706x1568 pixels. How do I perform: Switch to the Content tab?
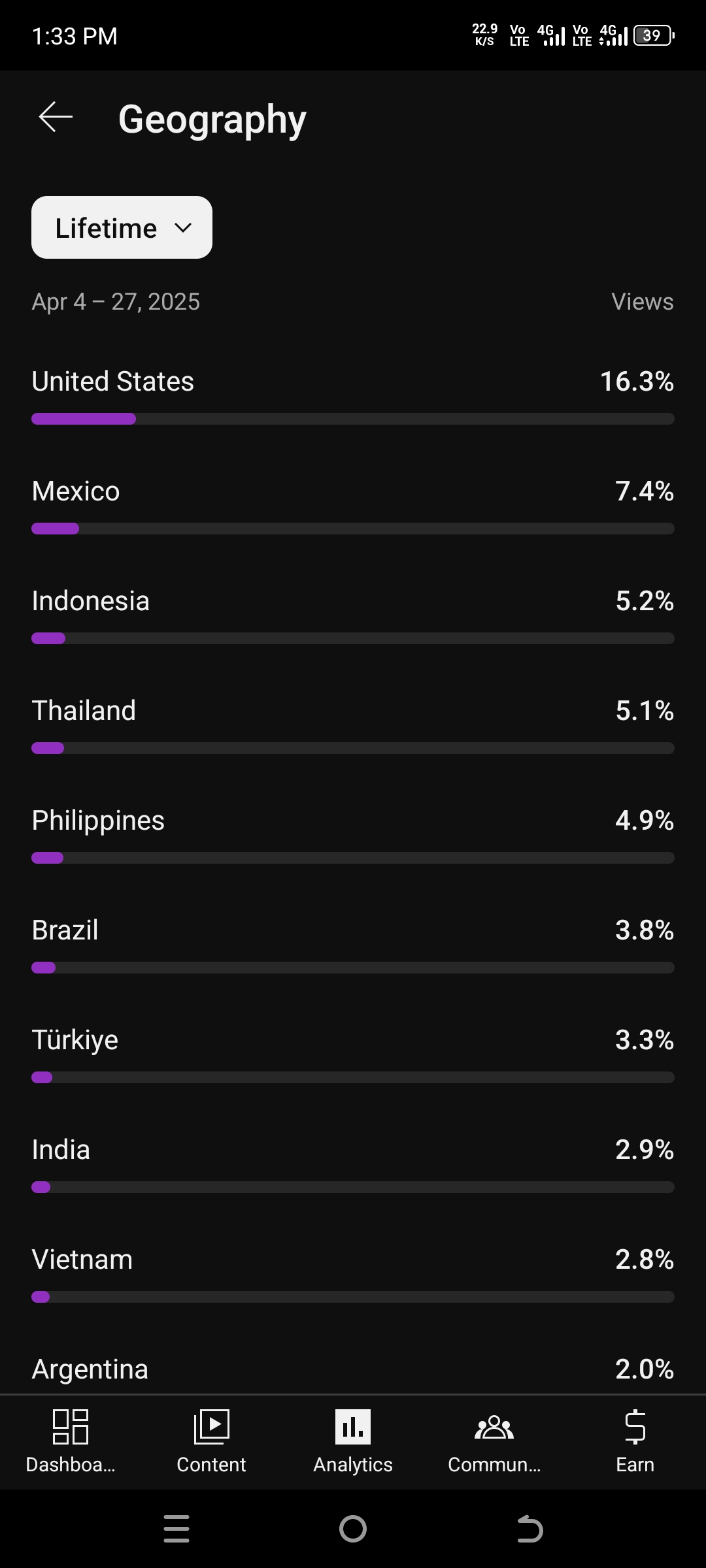pyautogui.click(x=211, y=1441)
